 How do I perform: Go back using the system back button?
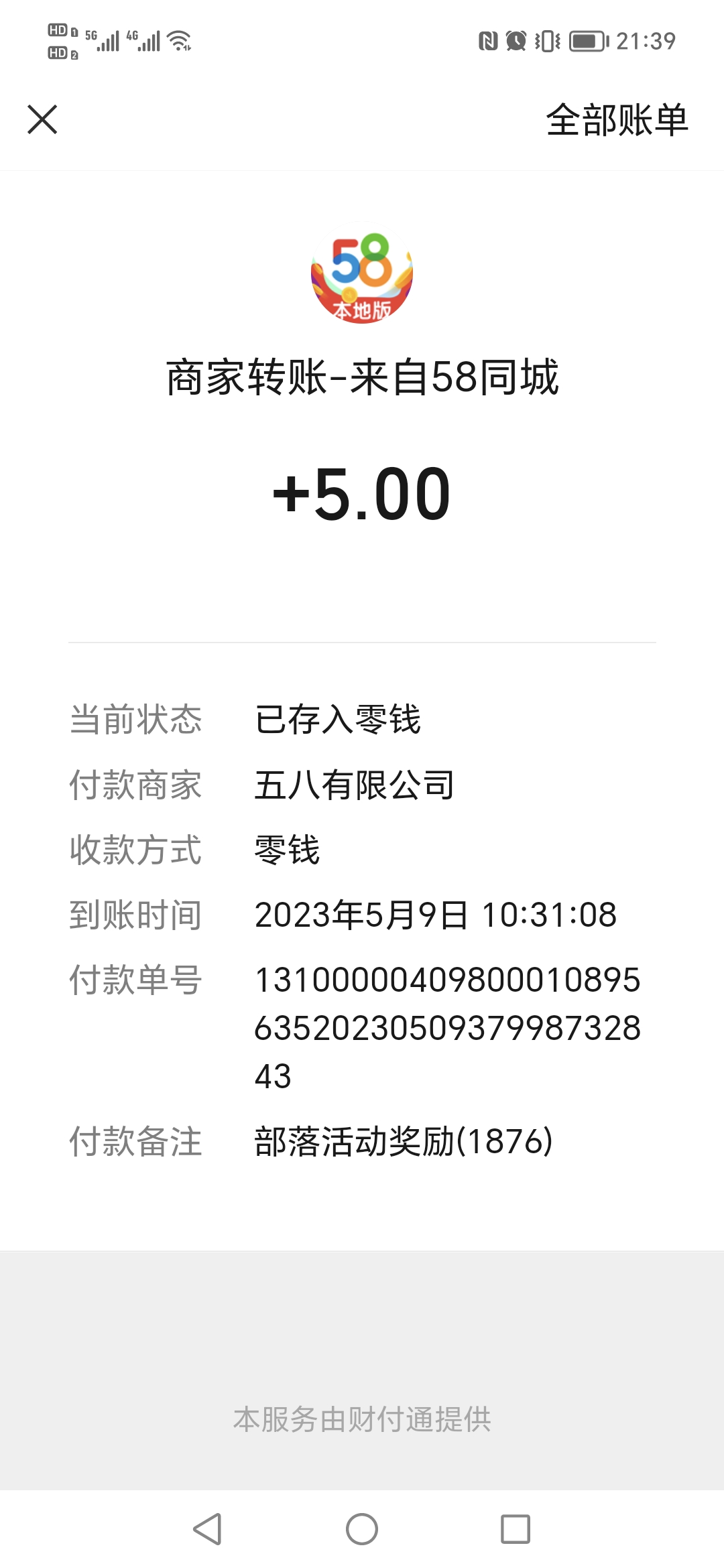click(x=207, y=1529)
